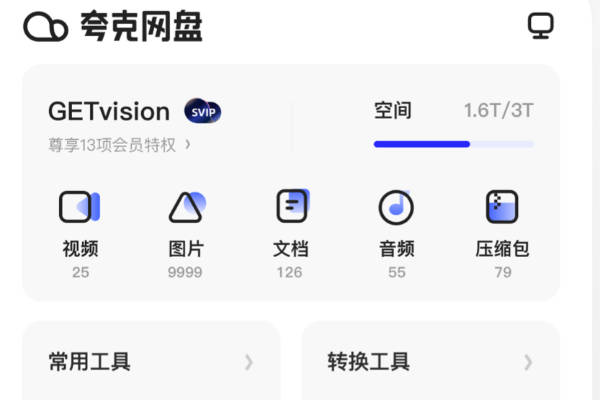
Task: Open the 音频 audio category
Action: [396, 230]
